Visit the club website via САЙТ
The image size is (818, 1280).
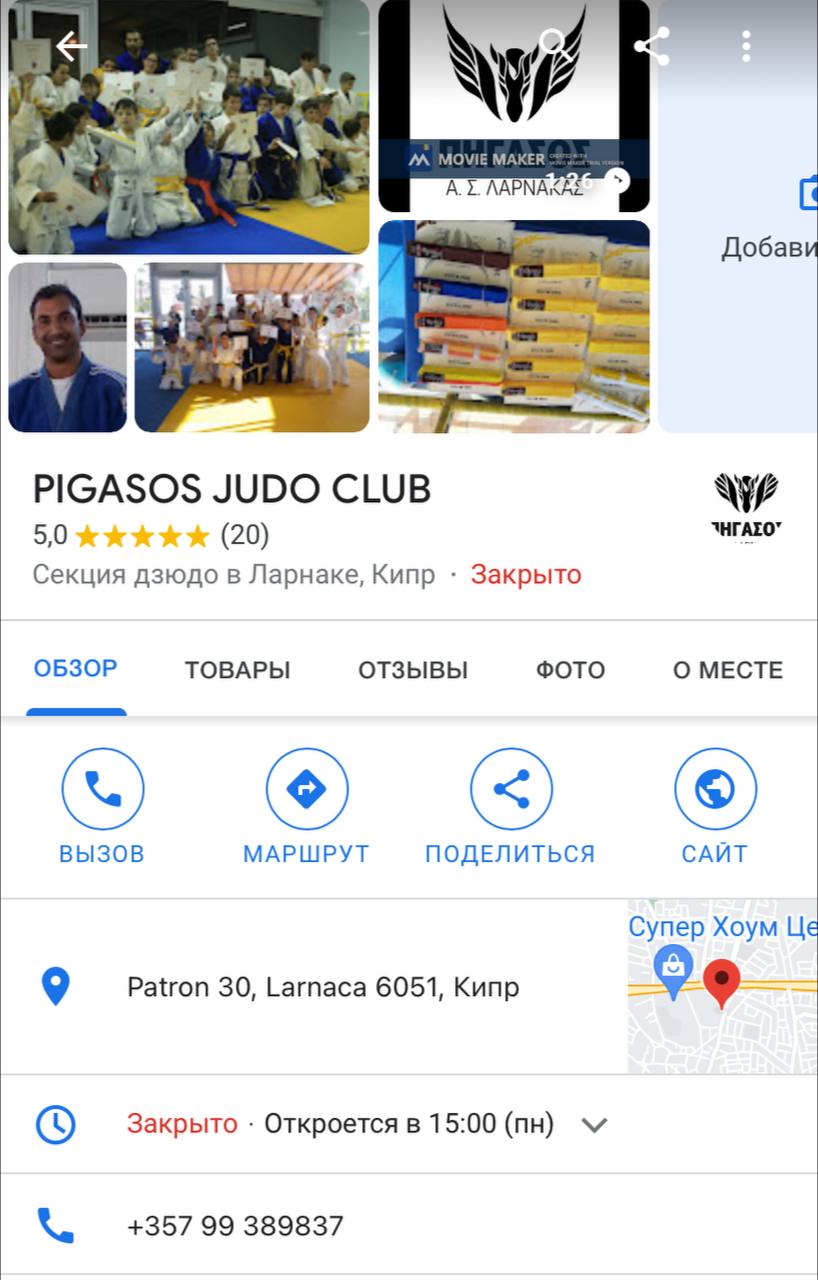[714, 807]
